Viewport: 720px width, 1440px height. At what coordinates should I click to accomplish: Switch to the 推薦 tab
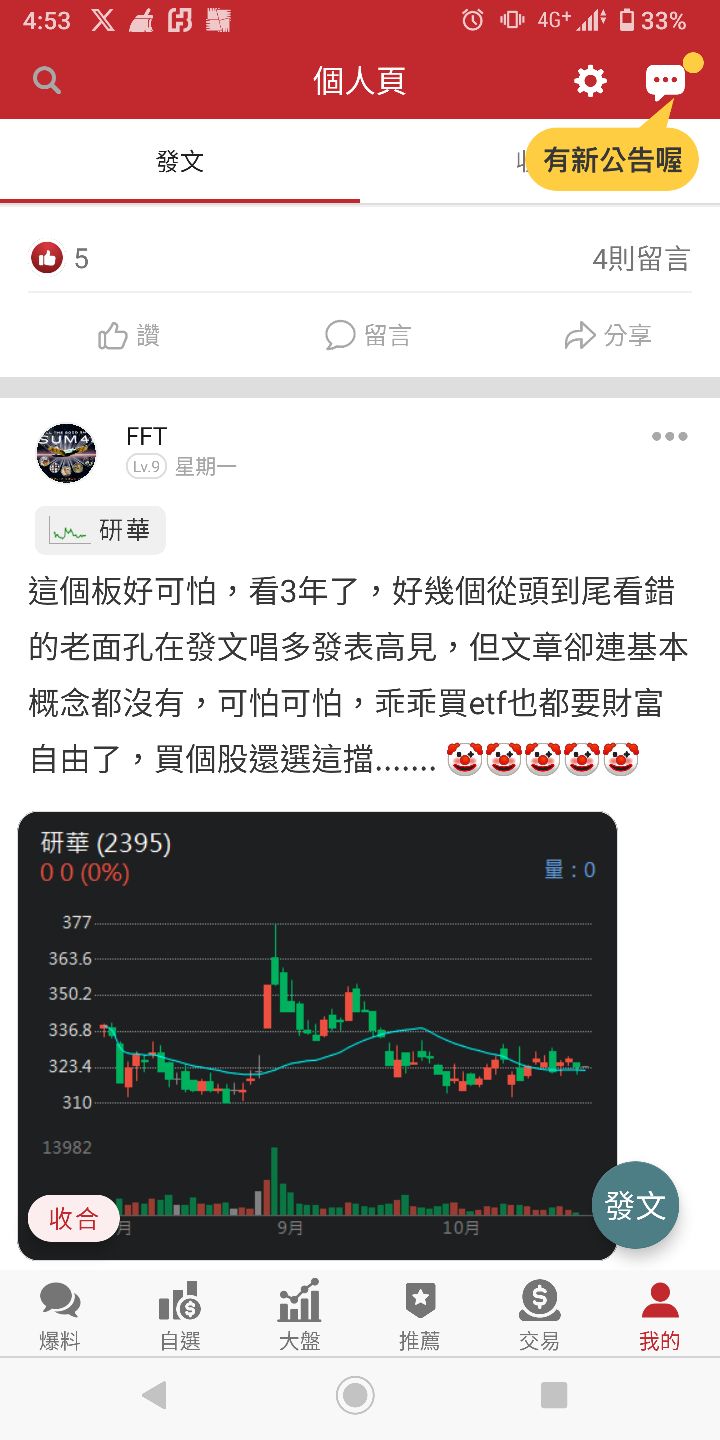pos(420,1315)
